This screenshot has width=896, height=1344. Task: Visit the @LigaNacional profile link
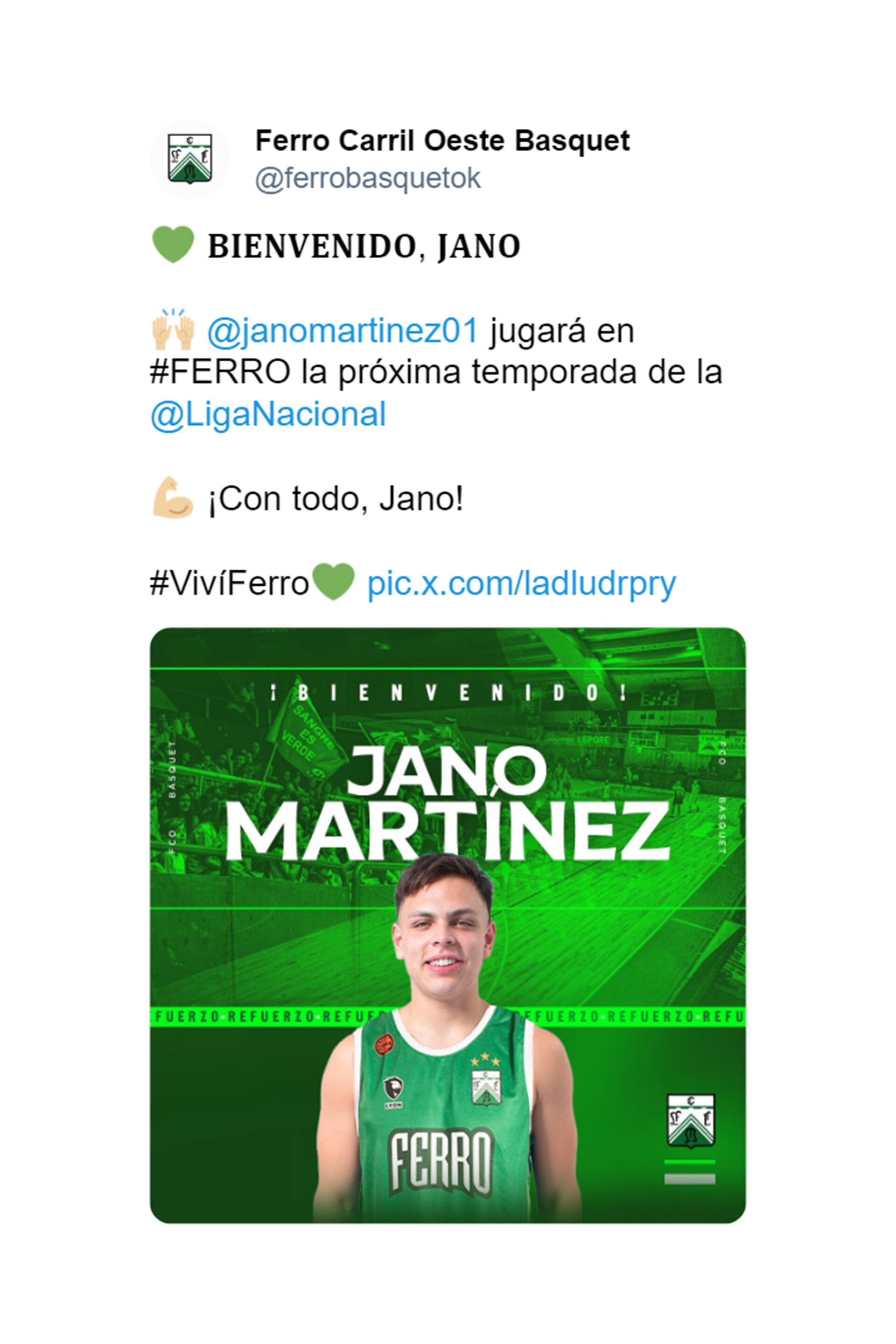pos(268,414)
